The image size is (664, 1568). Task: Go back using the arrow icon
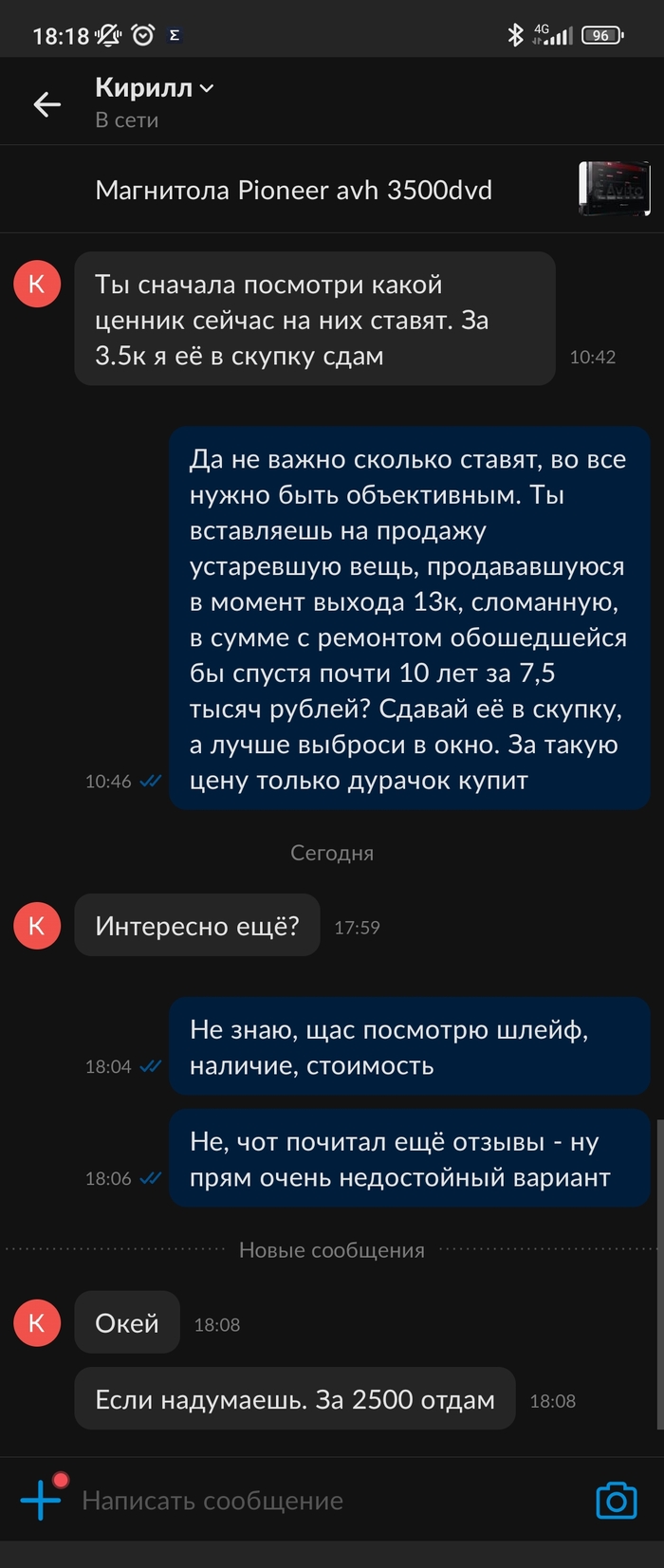[x=46, y=104]
